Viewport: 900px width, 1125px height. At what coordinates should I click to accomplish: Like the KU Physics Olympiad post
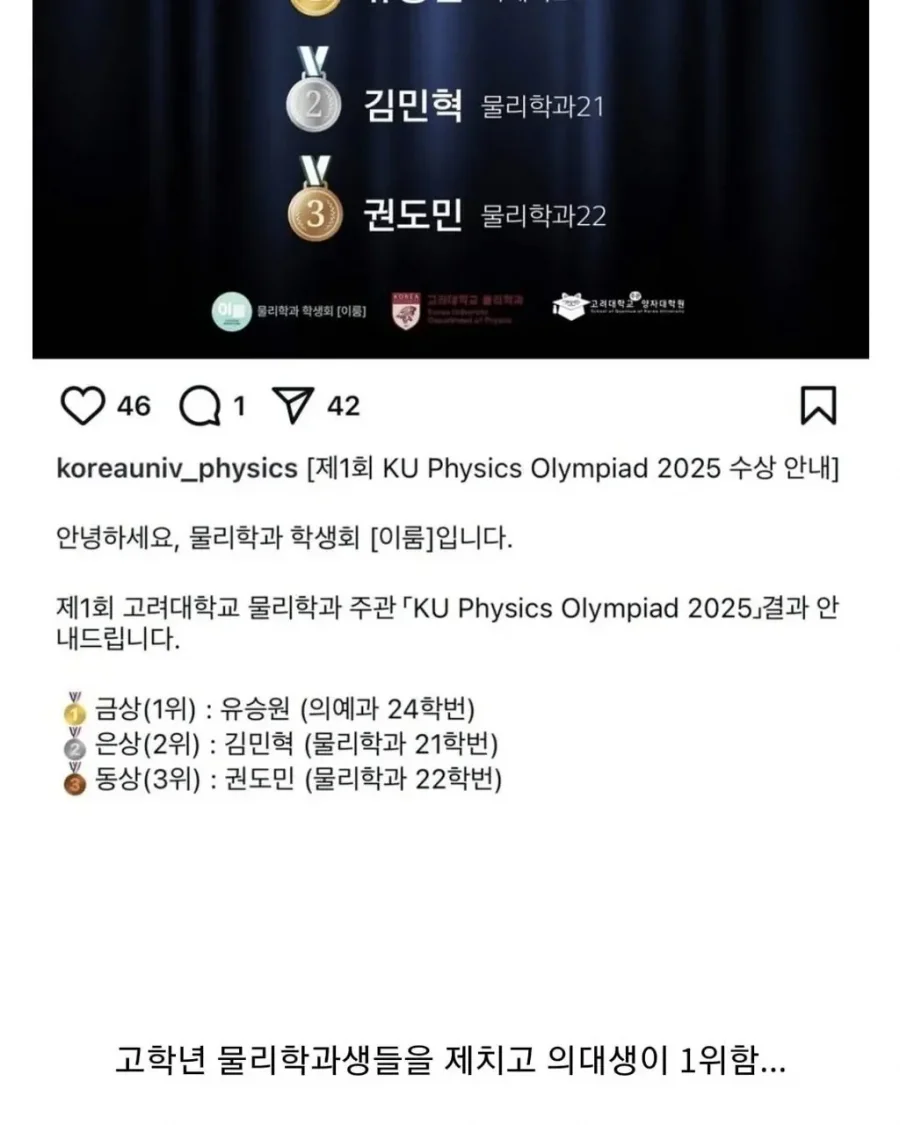click(x=83, y=406)
